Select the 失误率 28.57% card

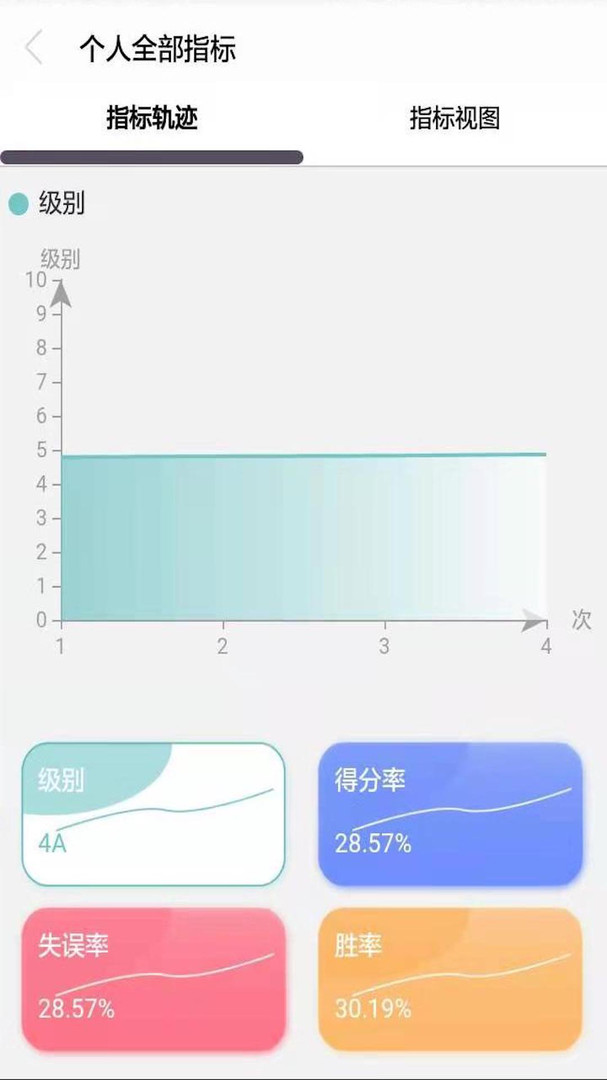(154, 980)
